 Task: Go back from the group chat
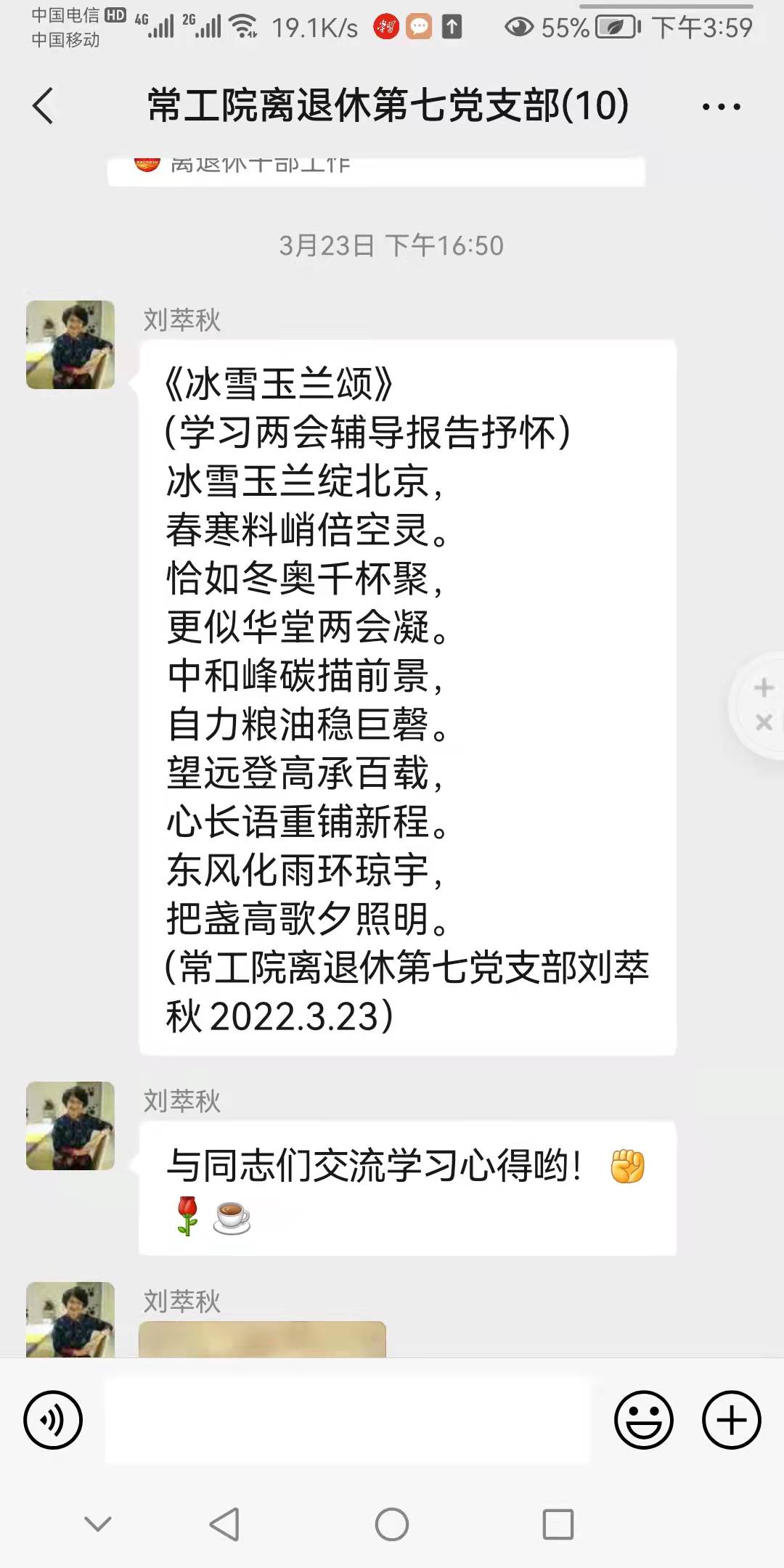tap(44, 106)
